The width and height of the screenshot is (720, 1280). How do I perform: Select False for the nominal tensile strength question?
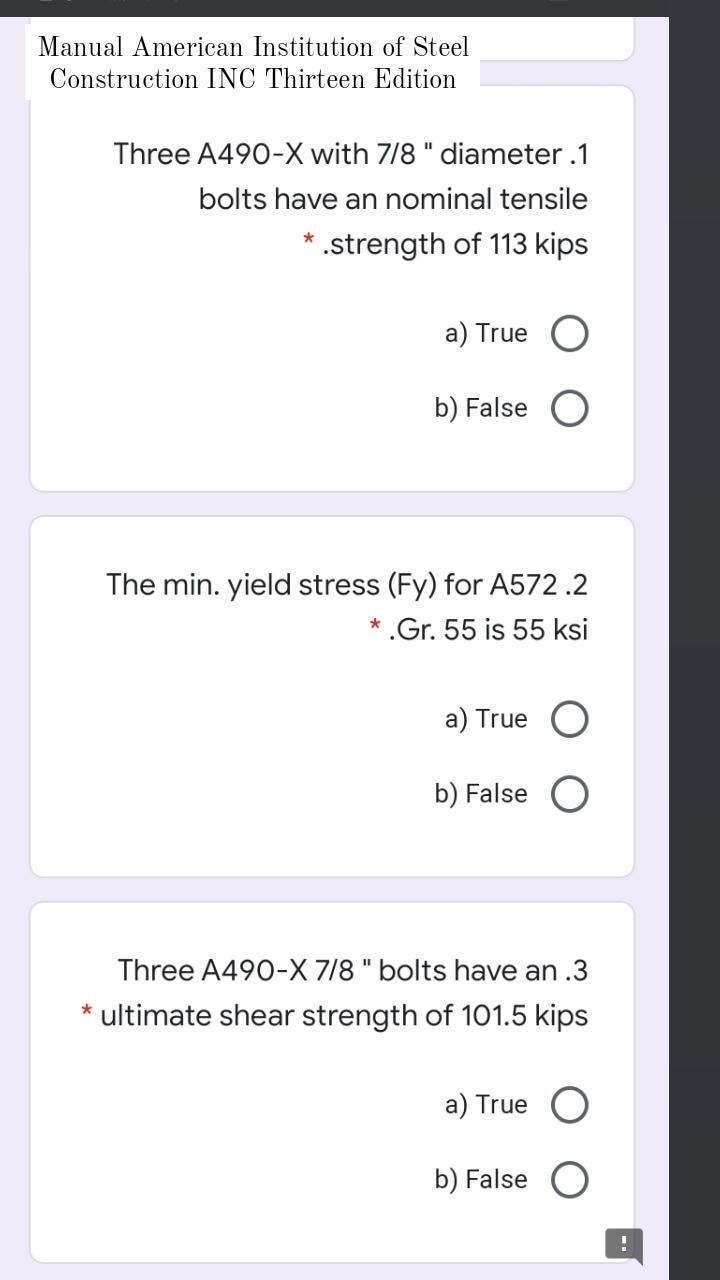pyautogui.click(x=569, y=409)
